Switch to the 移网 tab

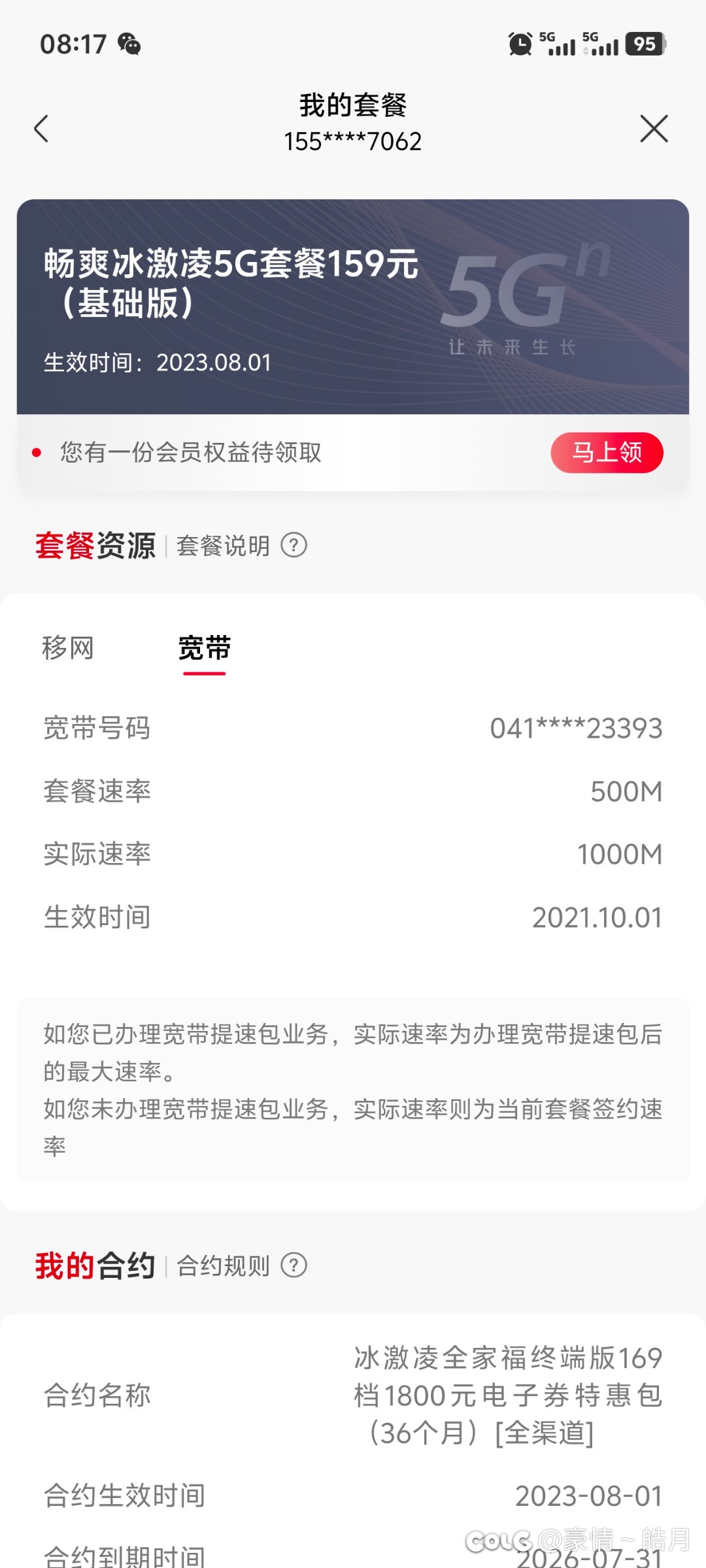68,647
